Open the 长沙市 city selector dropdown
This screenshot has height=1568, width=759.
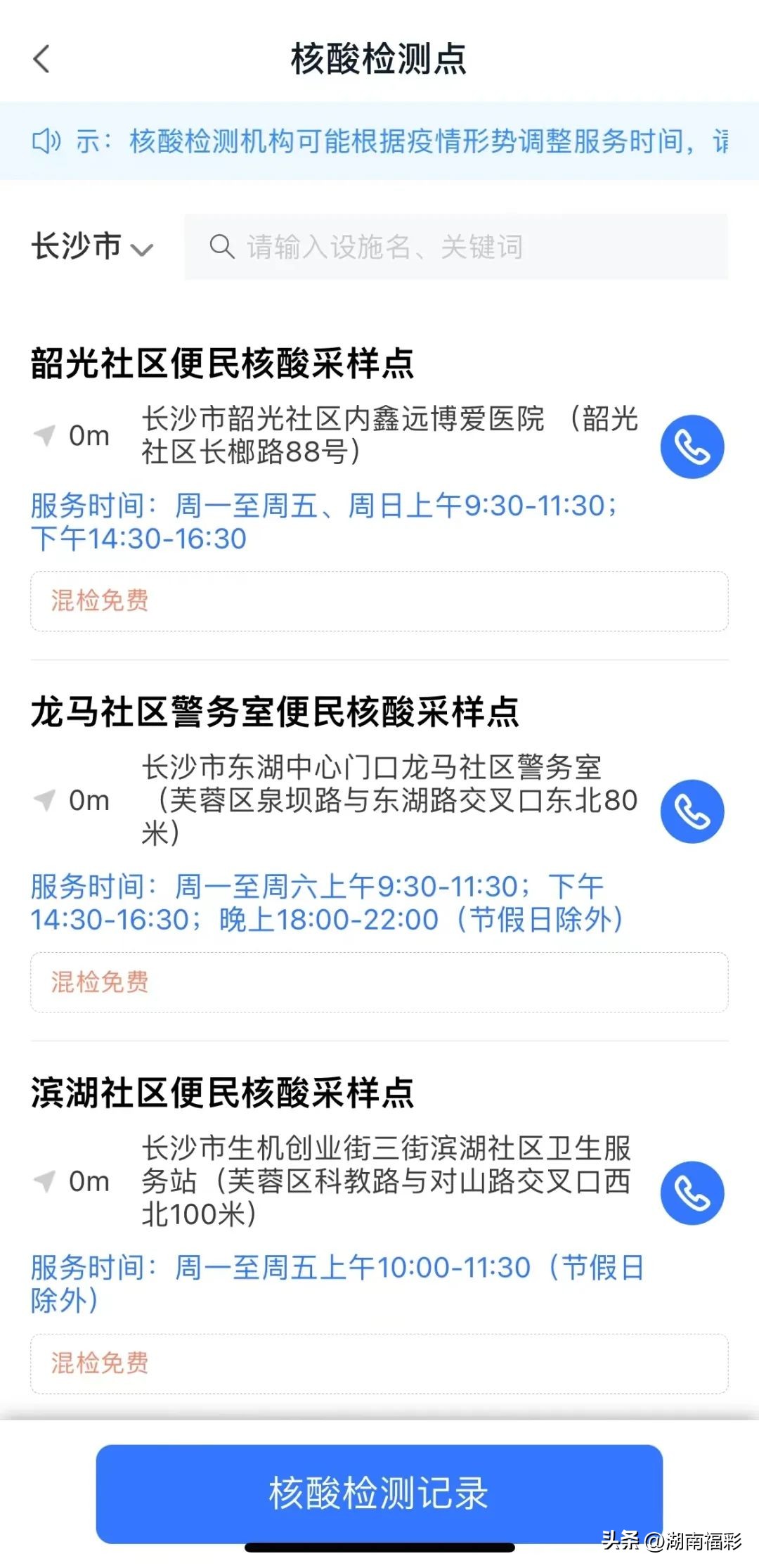91,248
